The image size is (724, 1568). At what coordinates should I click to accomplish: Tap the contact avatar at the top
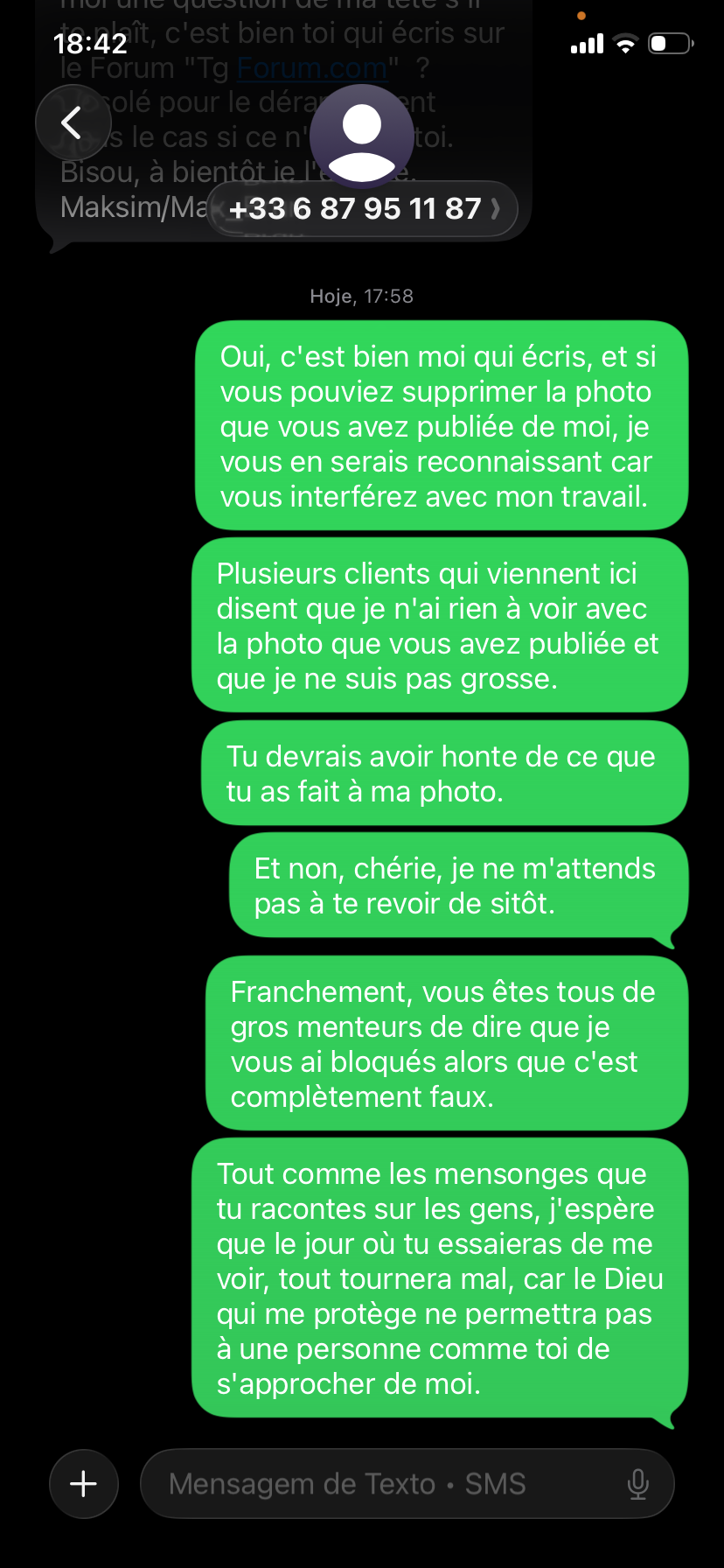[x=361, y=136]
